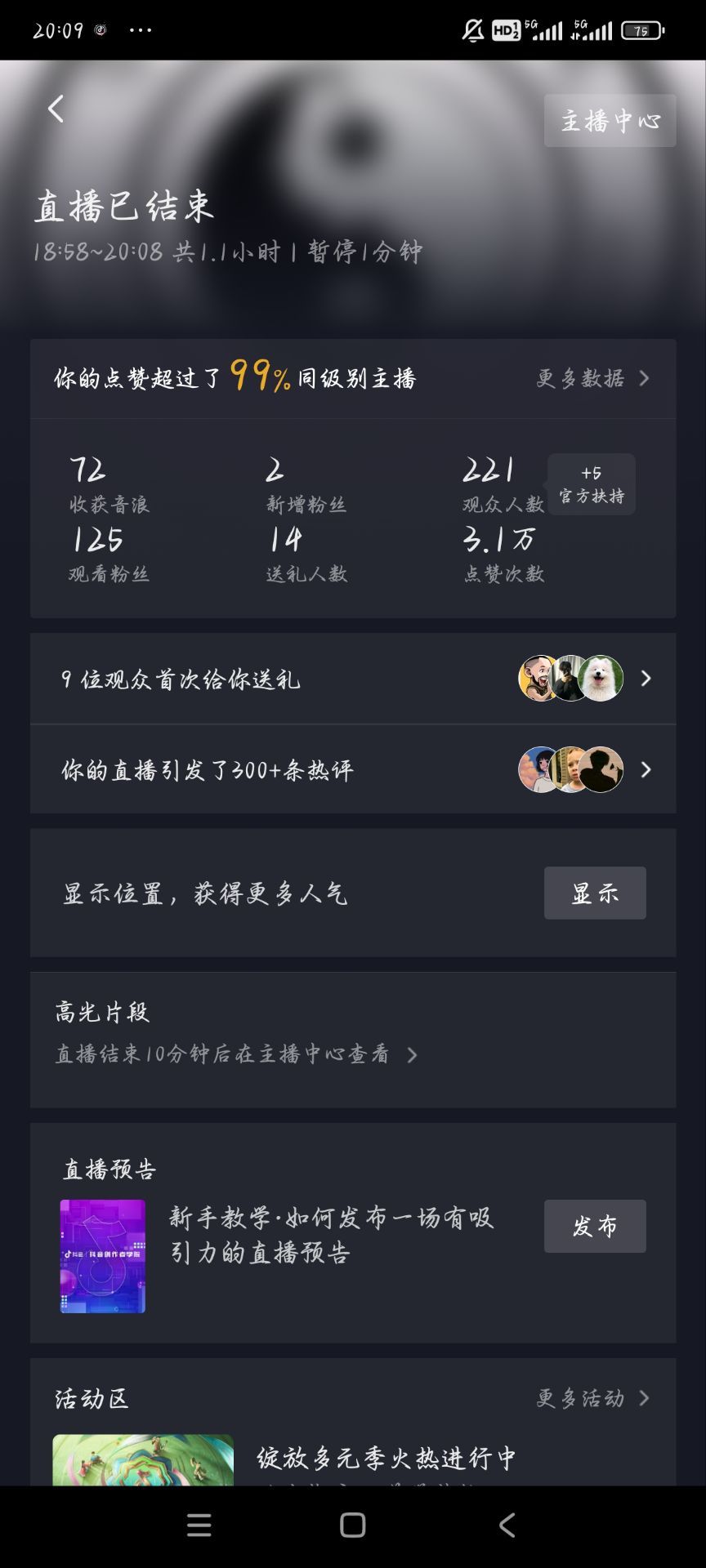Screen dimensions: 706x1568
Task: Tap the 显示 location button
Action: point(595,893)
